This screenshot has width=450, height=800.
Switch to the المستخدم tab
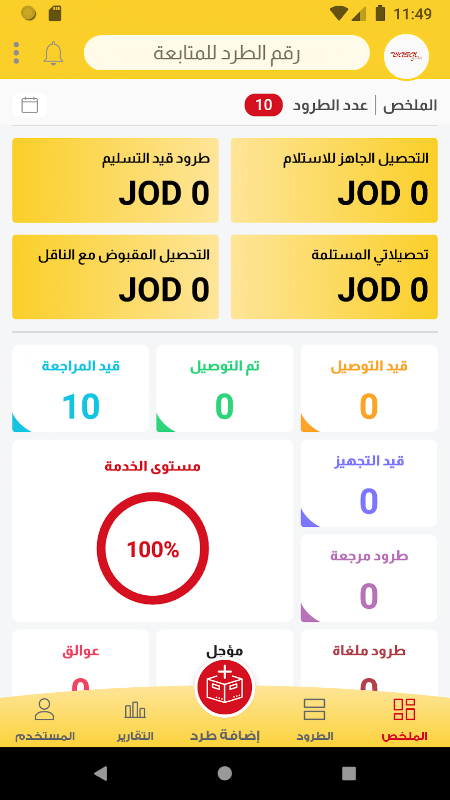coord(45,720)
